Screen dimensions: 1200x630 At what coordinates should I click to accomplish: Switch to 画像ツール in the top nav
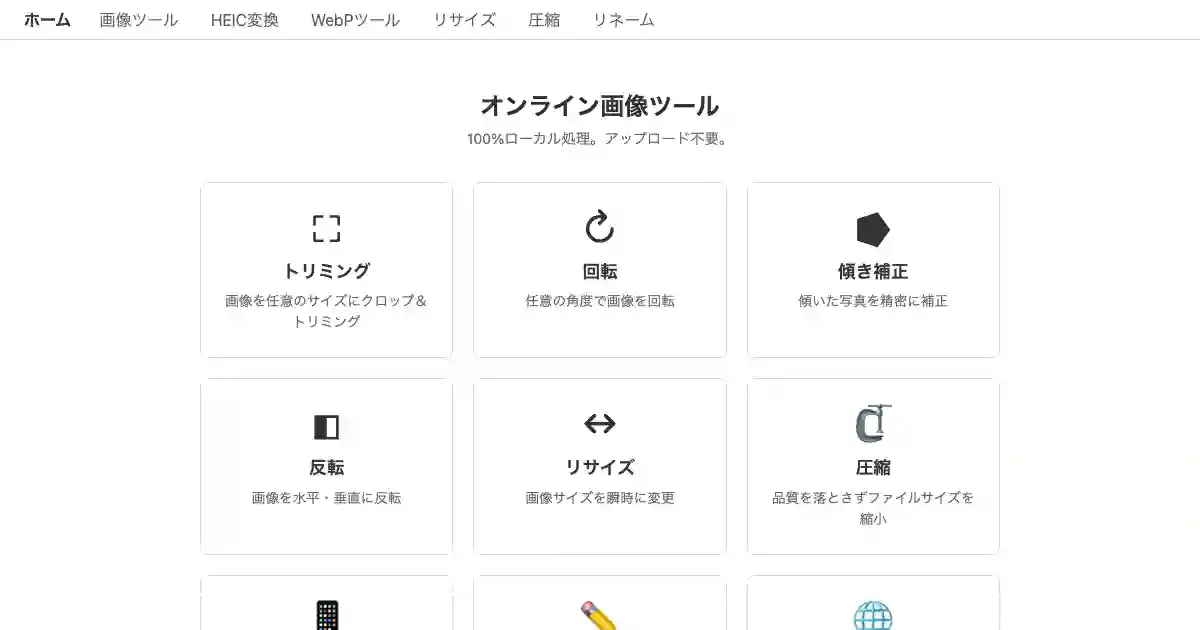click(x=139, y=20)
